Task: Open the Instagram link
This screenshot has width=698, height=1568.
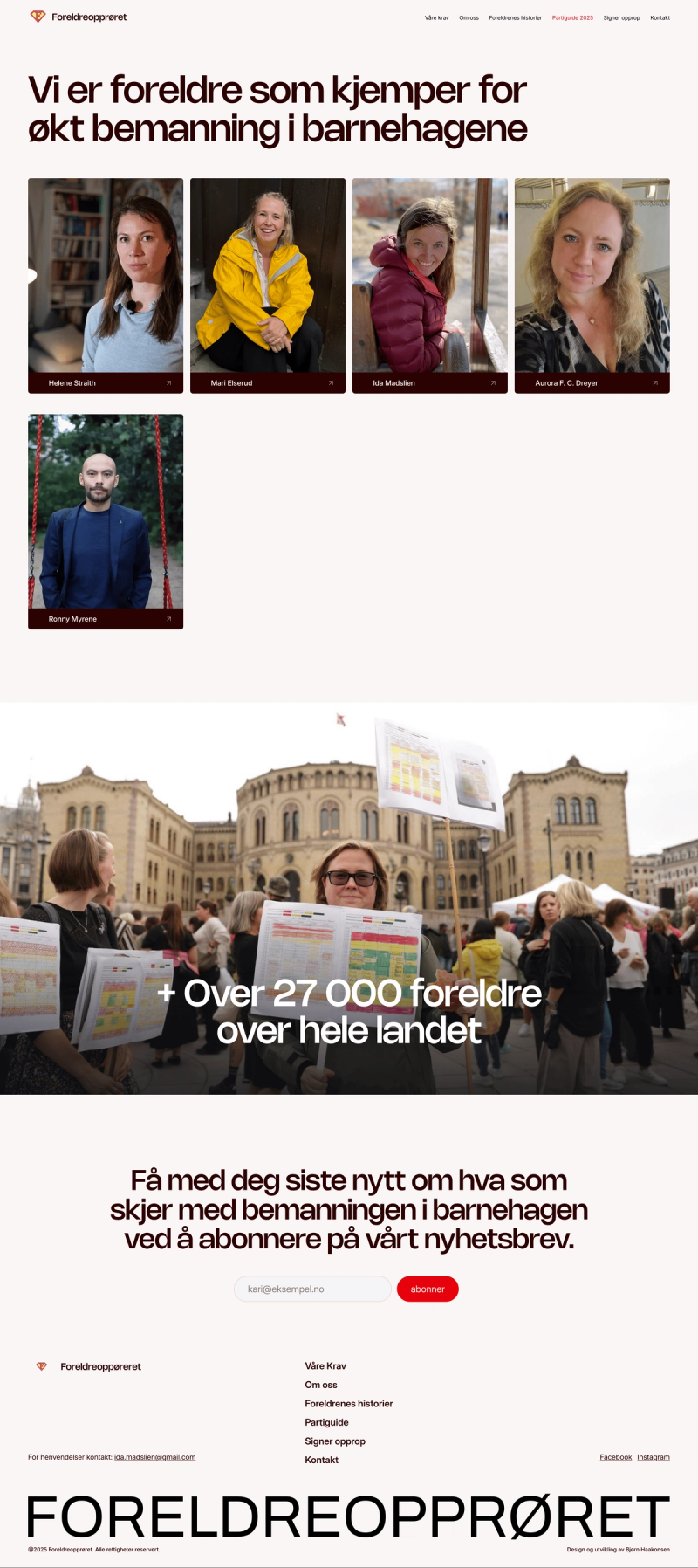Action: [653, 1457]
